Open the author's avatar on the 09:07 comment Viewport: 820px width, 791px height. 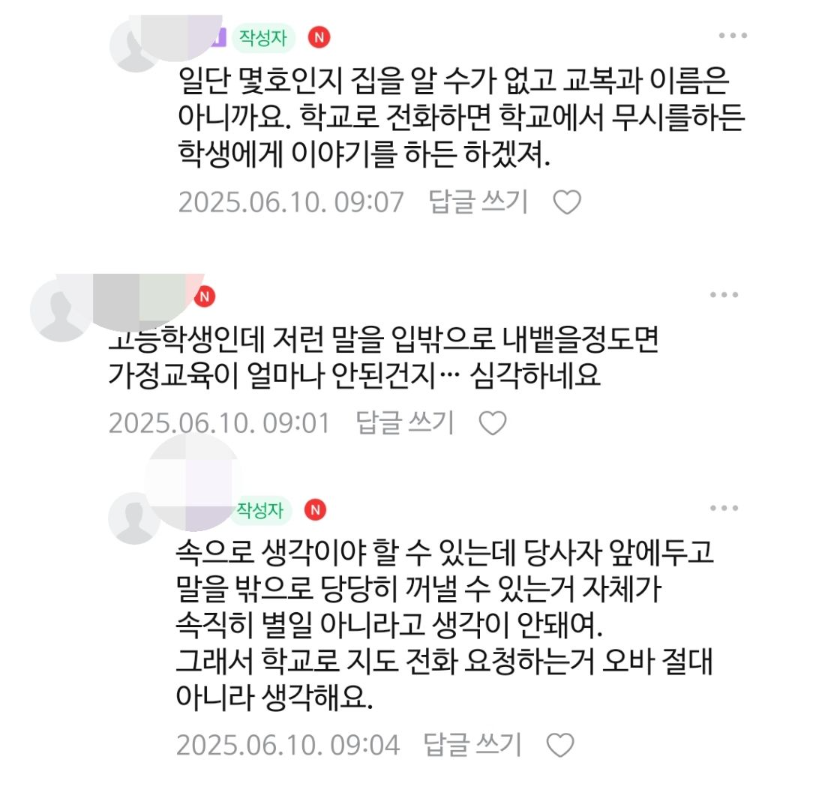click(x=138, y=47)
